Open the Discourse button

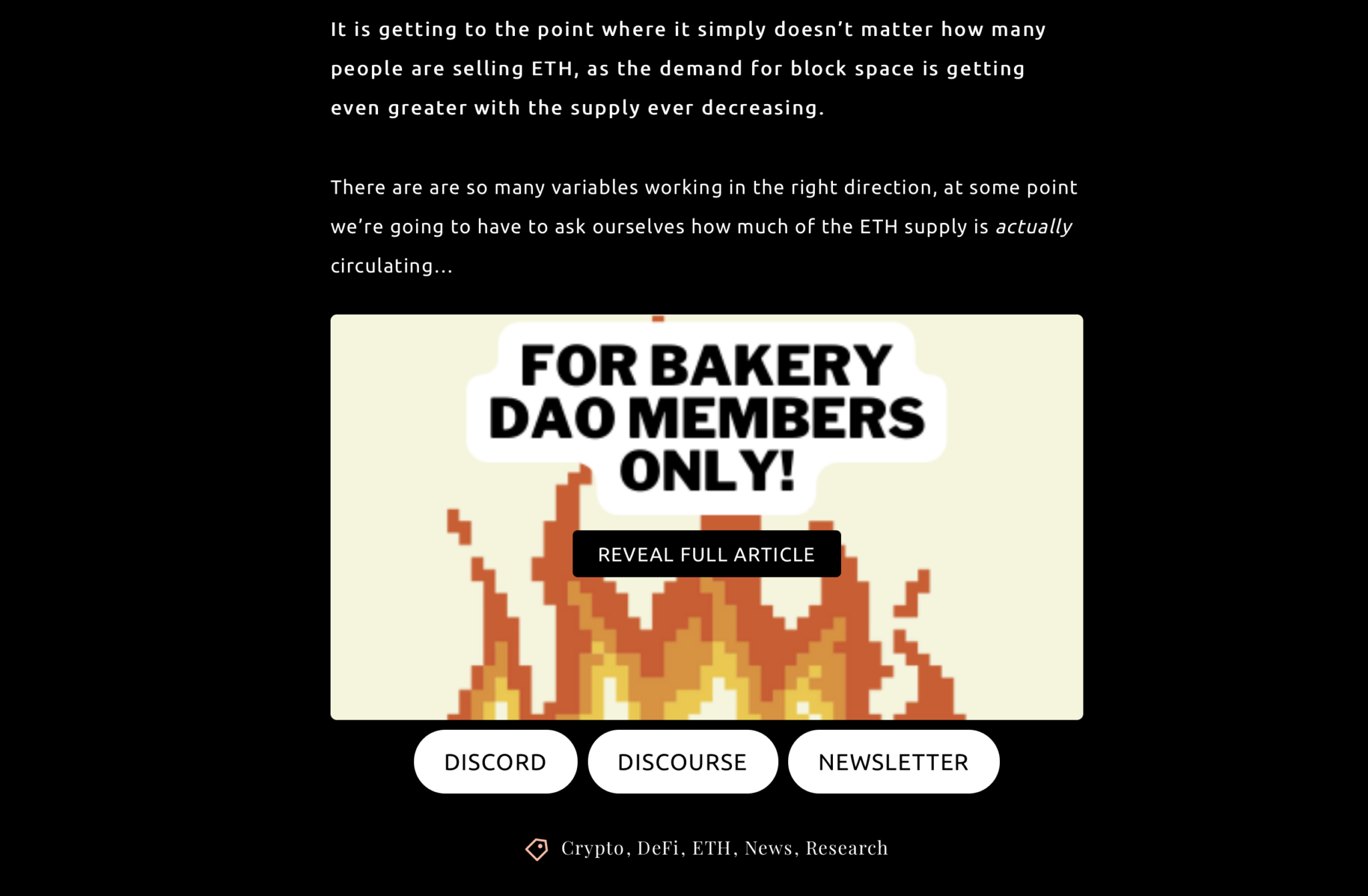point(682,762)
